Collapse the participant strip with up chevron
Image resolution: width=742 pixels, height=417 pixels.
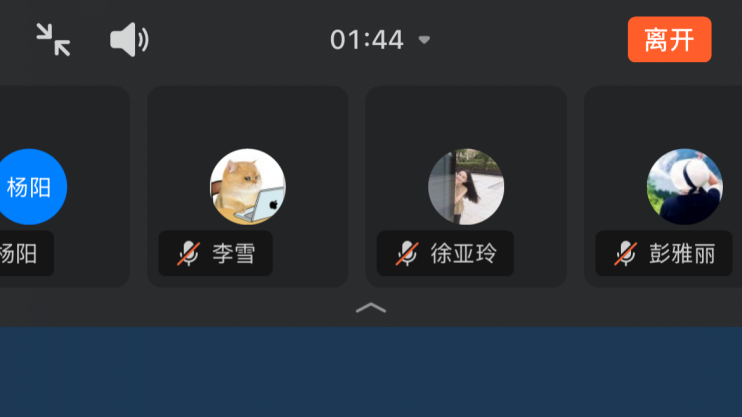371,308
